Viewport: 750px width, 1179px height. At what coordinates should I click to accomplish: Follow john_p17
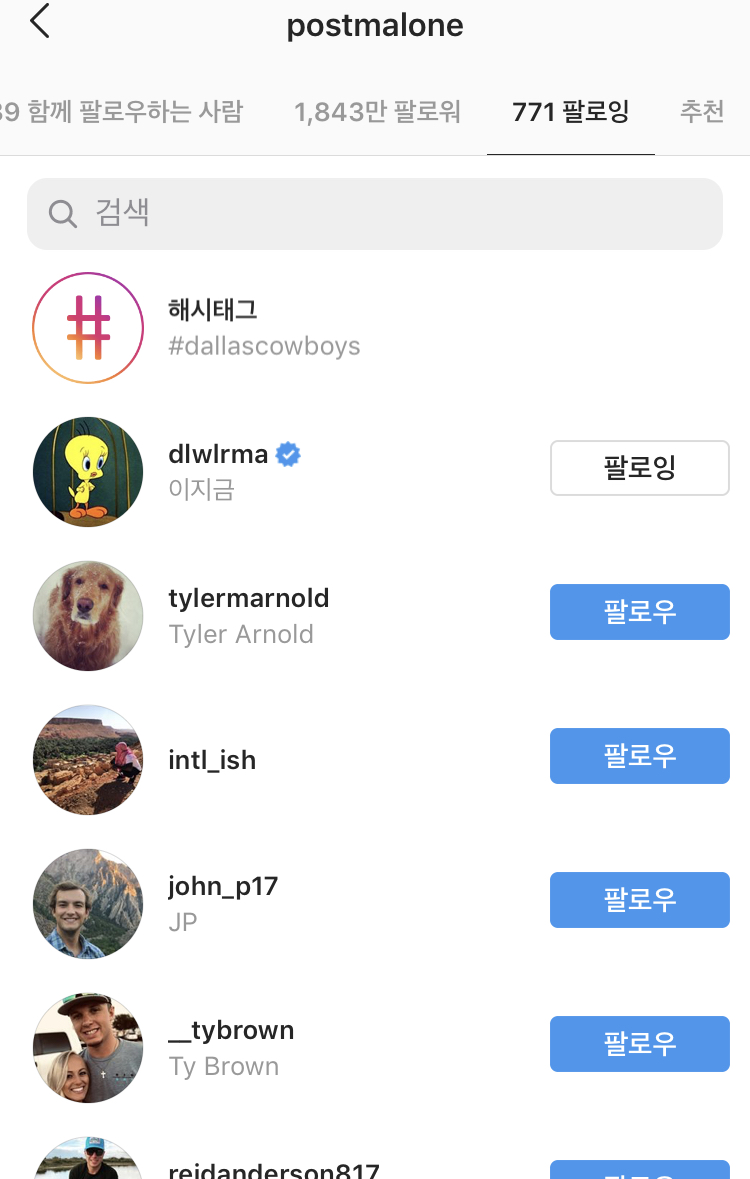(639, 900)
